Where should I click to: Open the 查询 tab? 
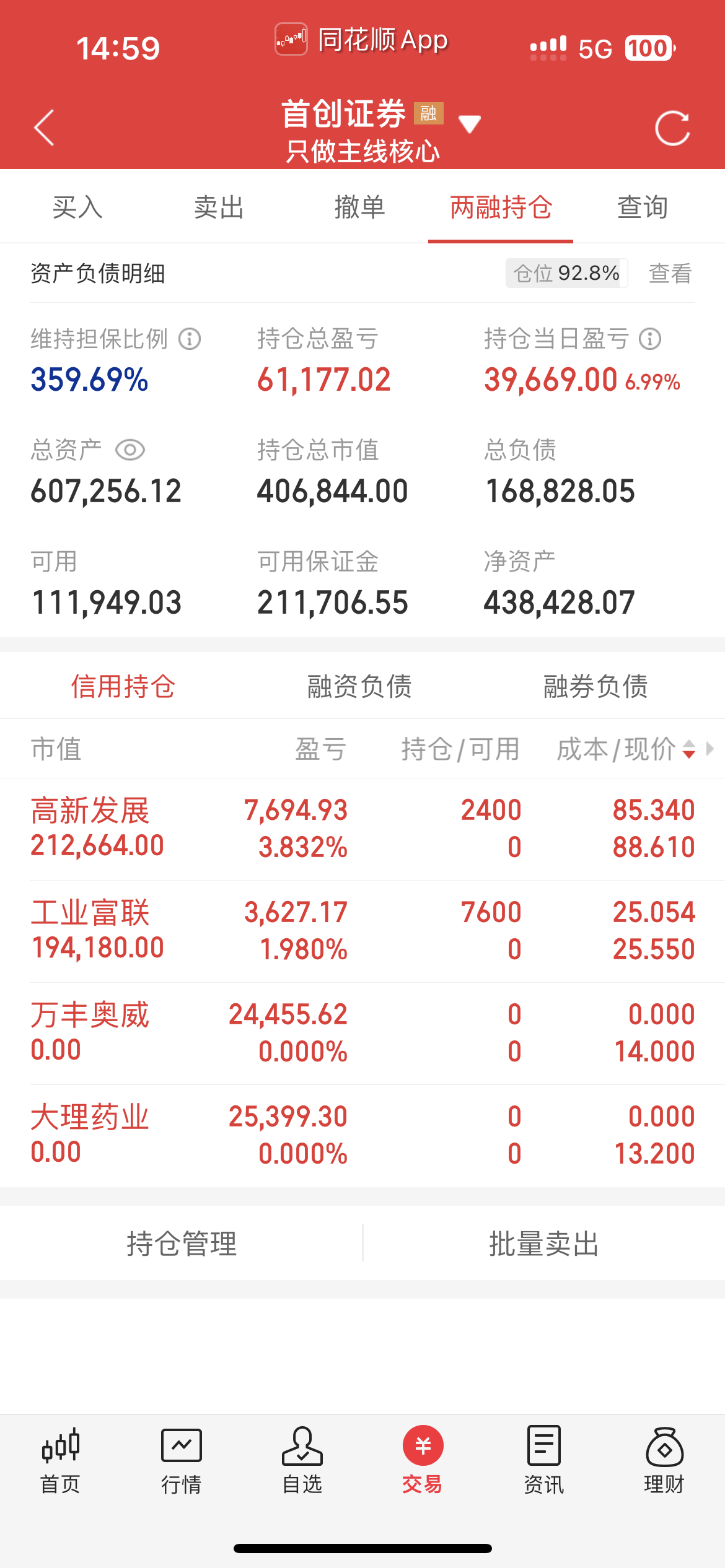(643, 207)
